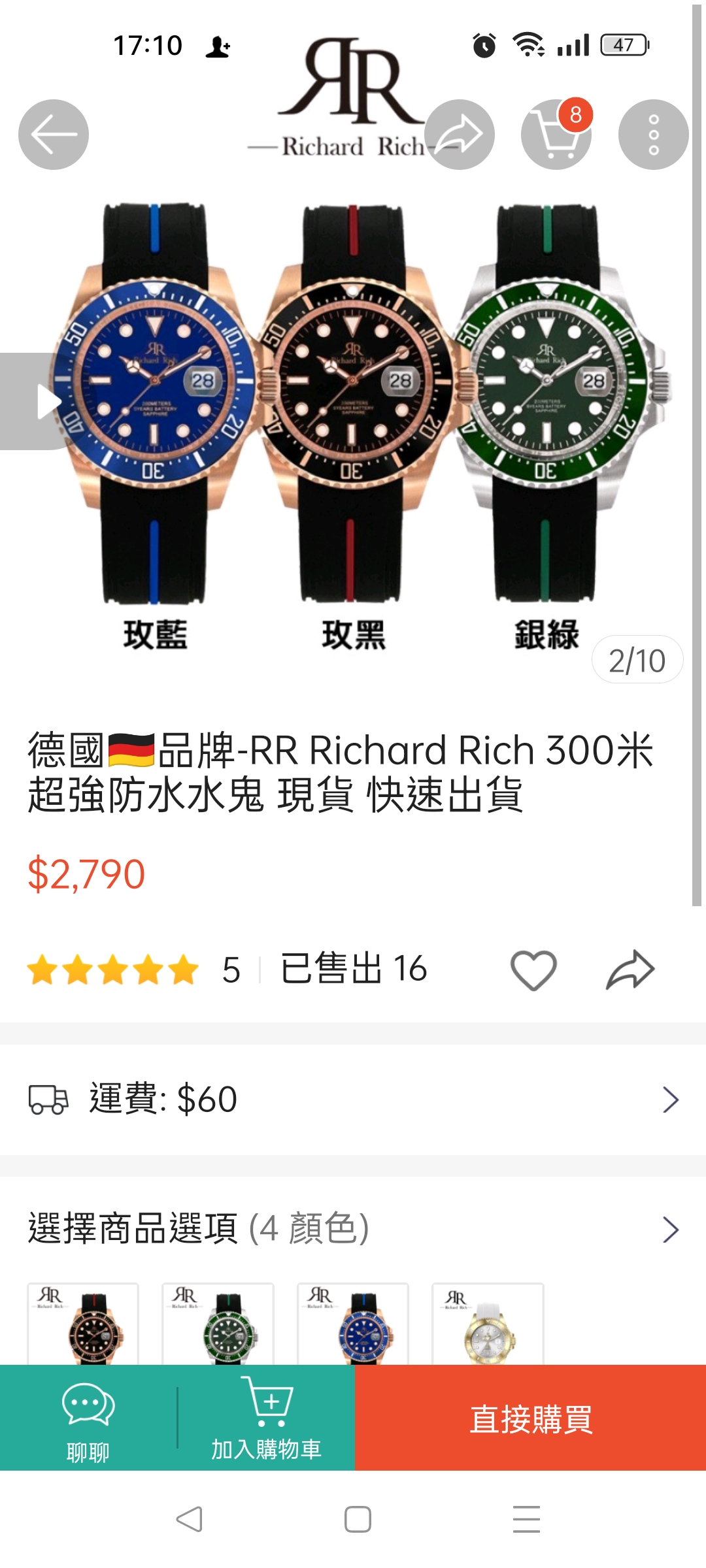Open the shopping cart with 8 items

click(556, 135)
